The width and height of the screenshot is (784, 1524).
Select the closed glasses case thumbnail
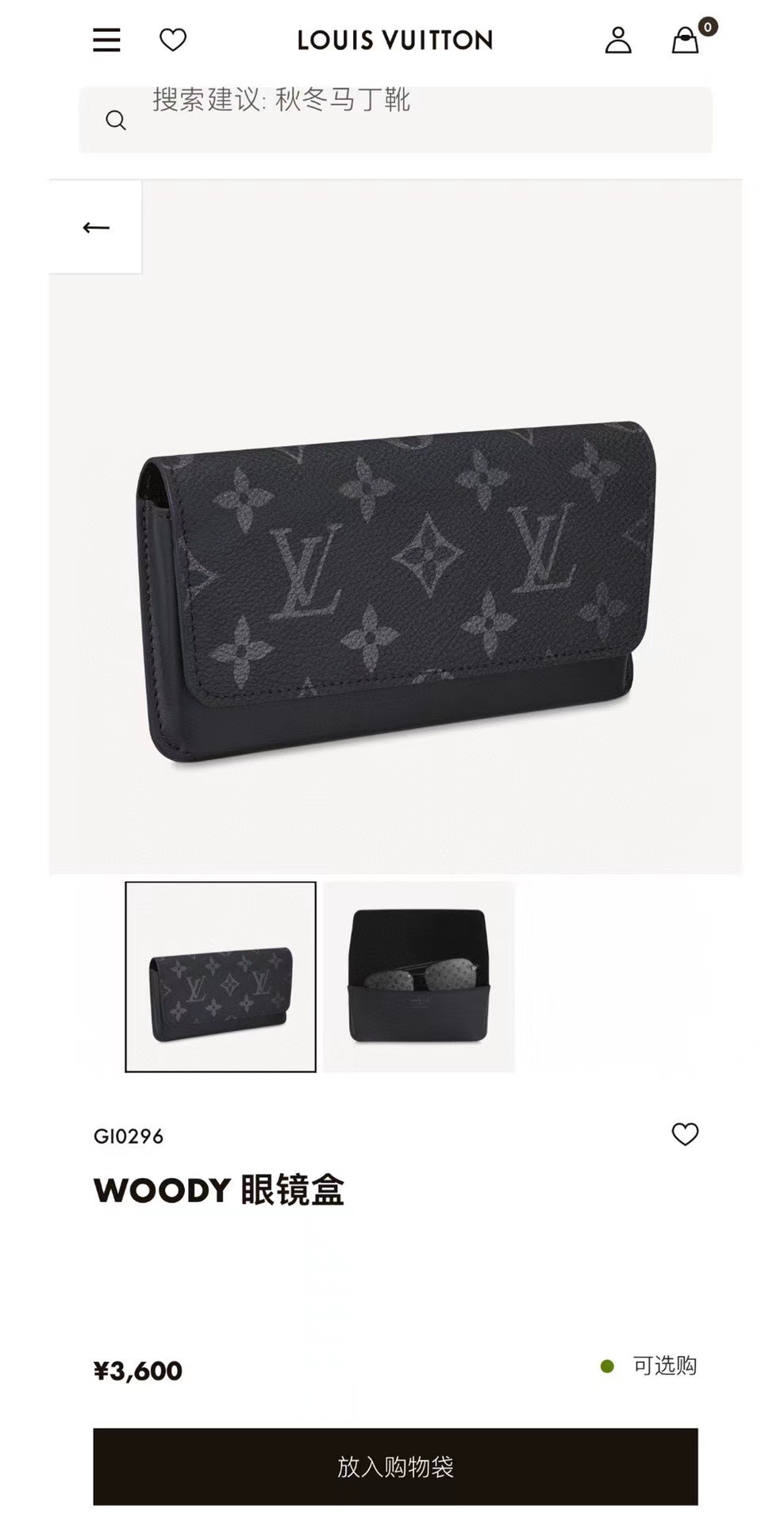[x=221, y=976]
